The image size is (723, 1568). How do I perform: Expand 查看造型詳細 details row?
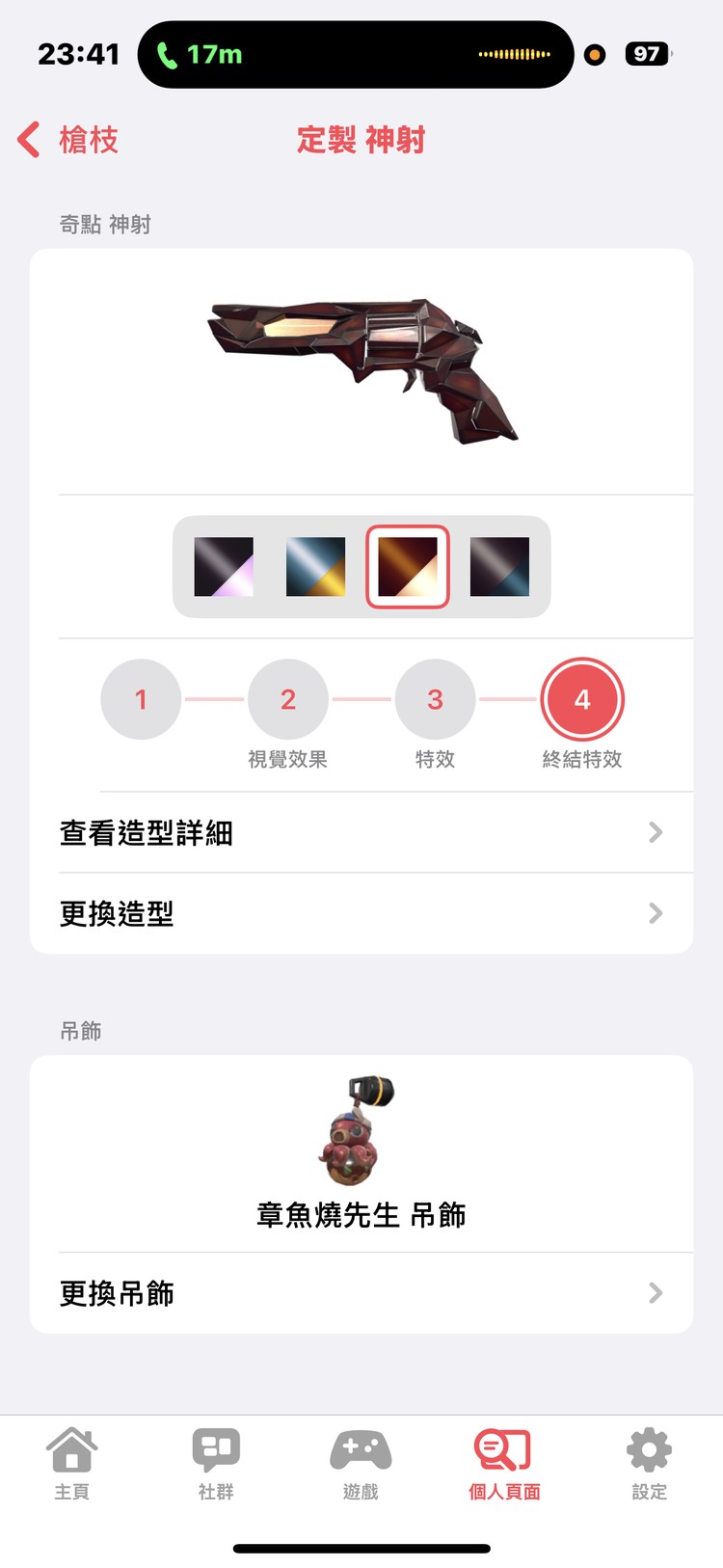[361, 832]
